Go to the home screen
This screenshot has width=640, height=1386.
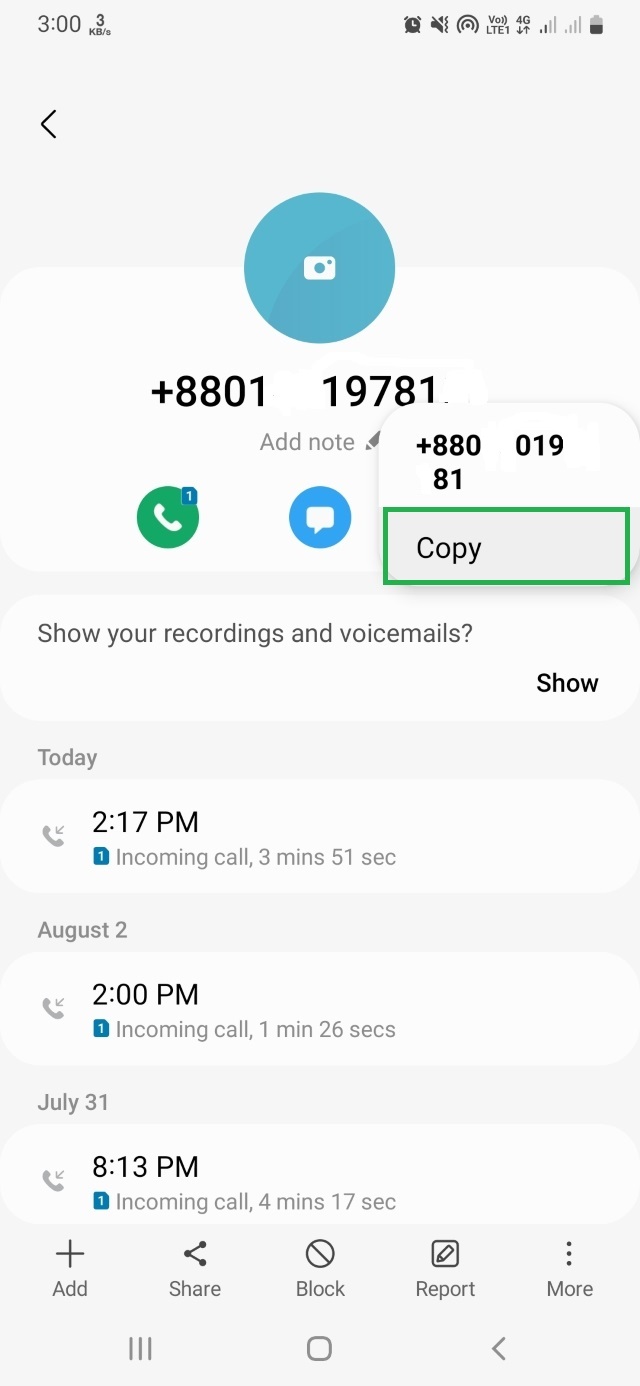[319, 1349]
